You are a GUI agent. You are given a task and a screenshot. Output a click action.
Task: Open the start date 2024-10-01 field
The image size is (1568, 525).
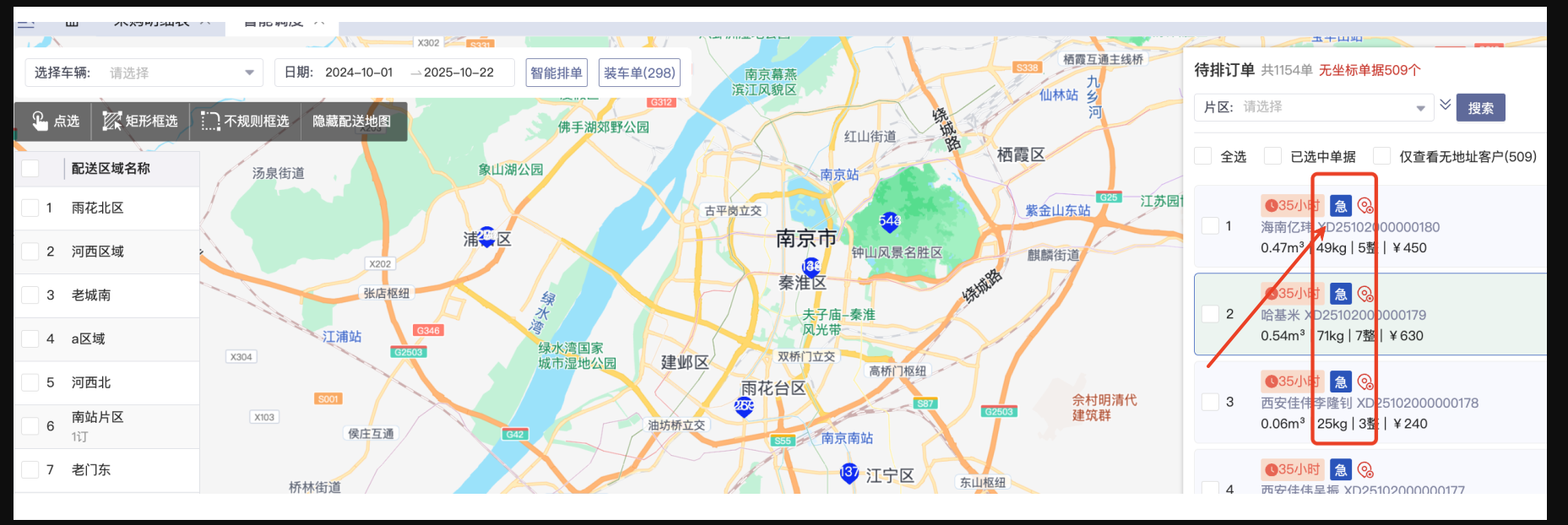click(x=359, y=73)
